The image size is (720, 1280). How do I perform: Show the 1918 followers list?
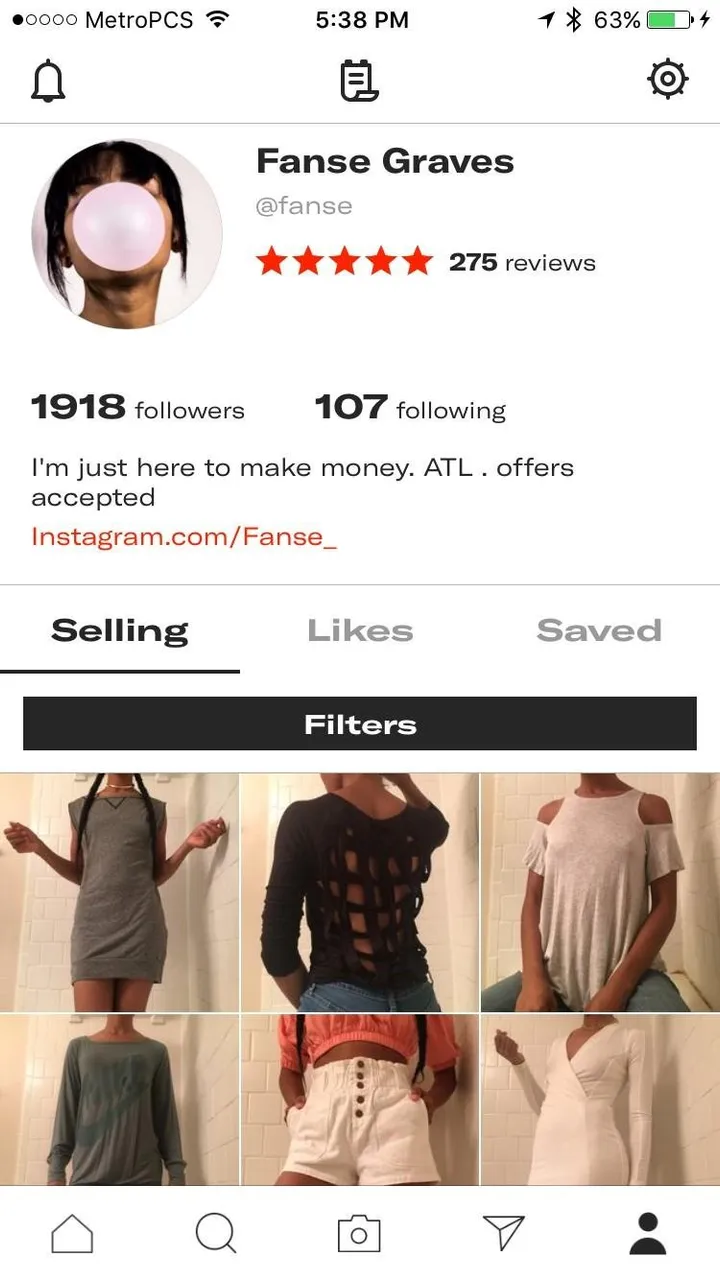[138, 408]
